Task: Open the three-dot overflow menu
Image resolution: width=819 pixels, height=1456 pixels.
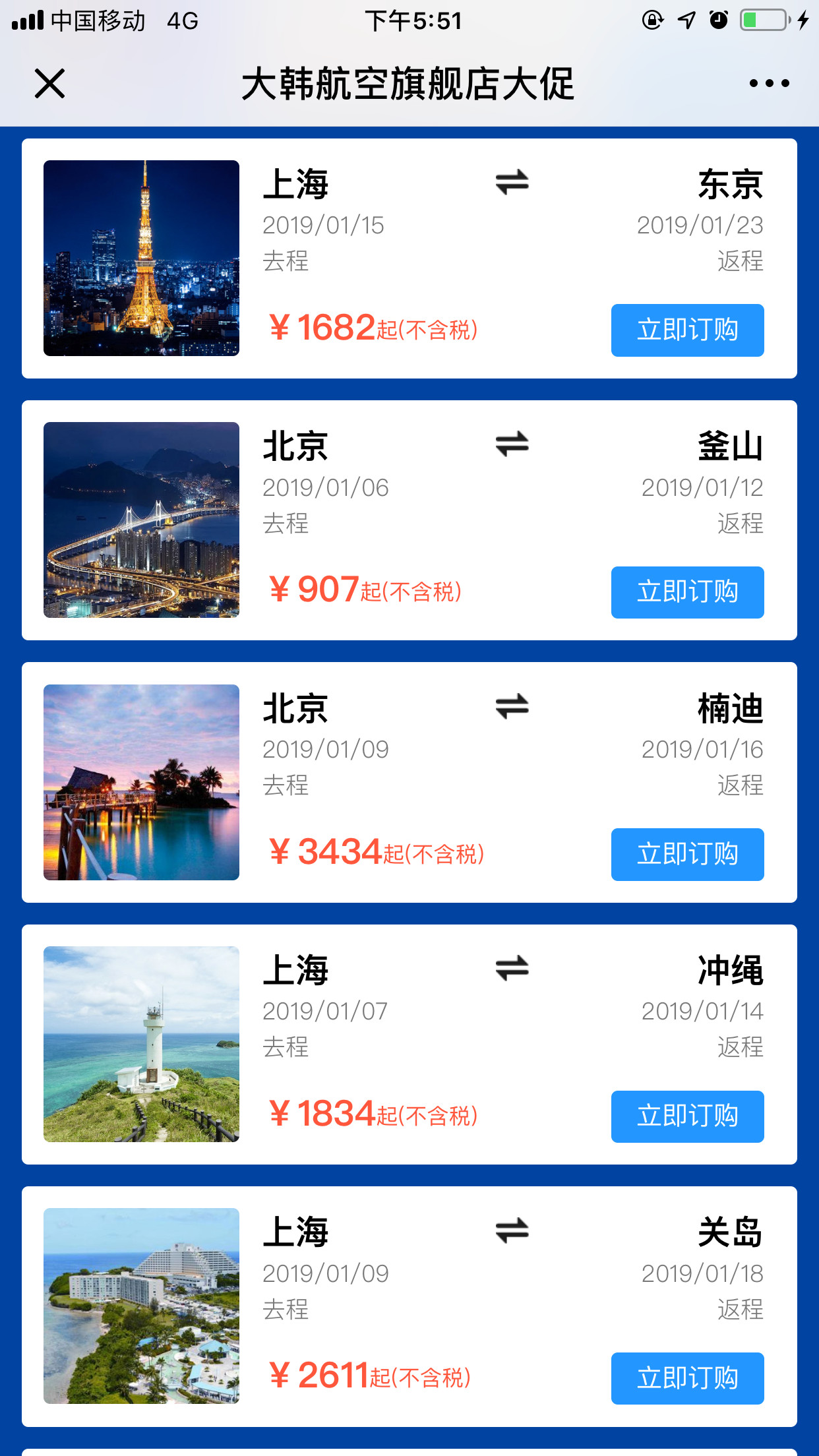Action: coord(769,83)
